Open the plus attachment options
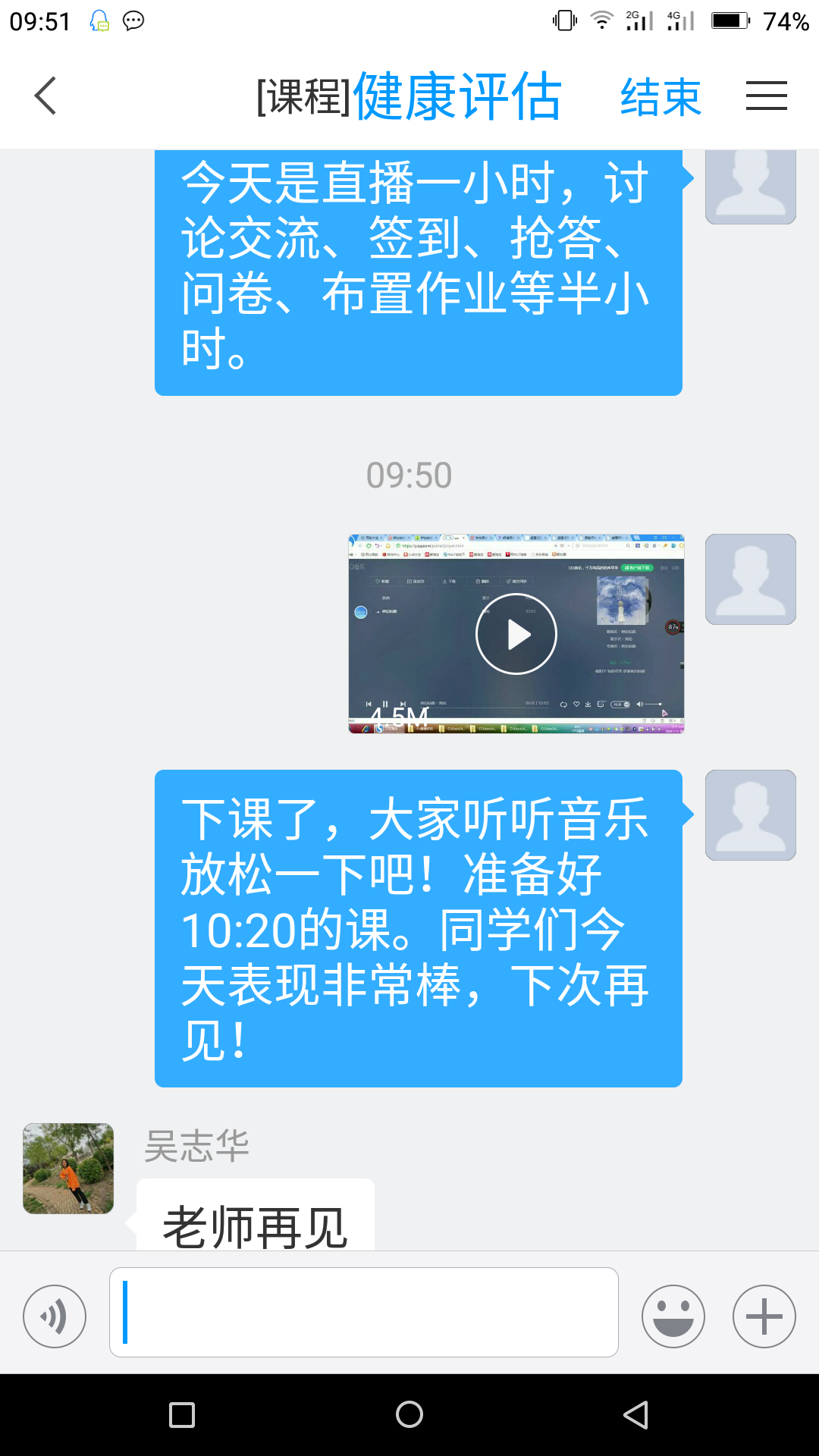The height and width of the screenshot is (1456, 819). coord(764,1316)
